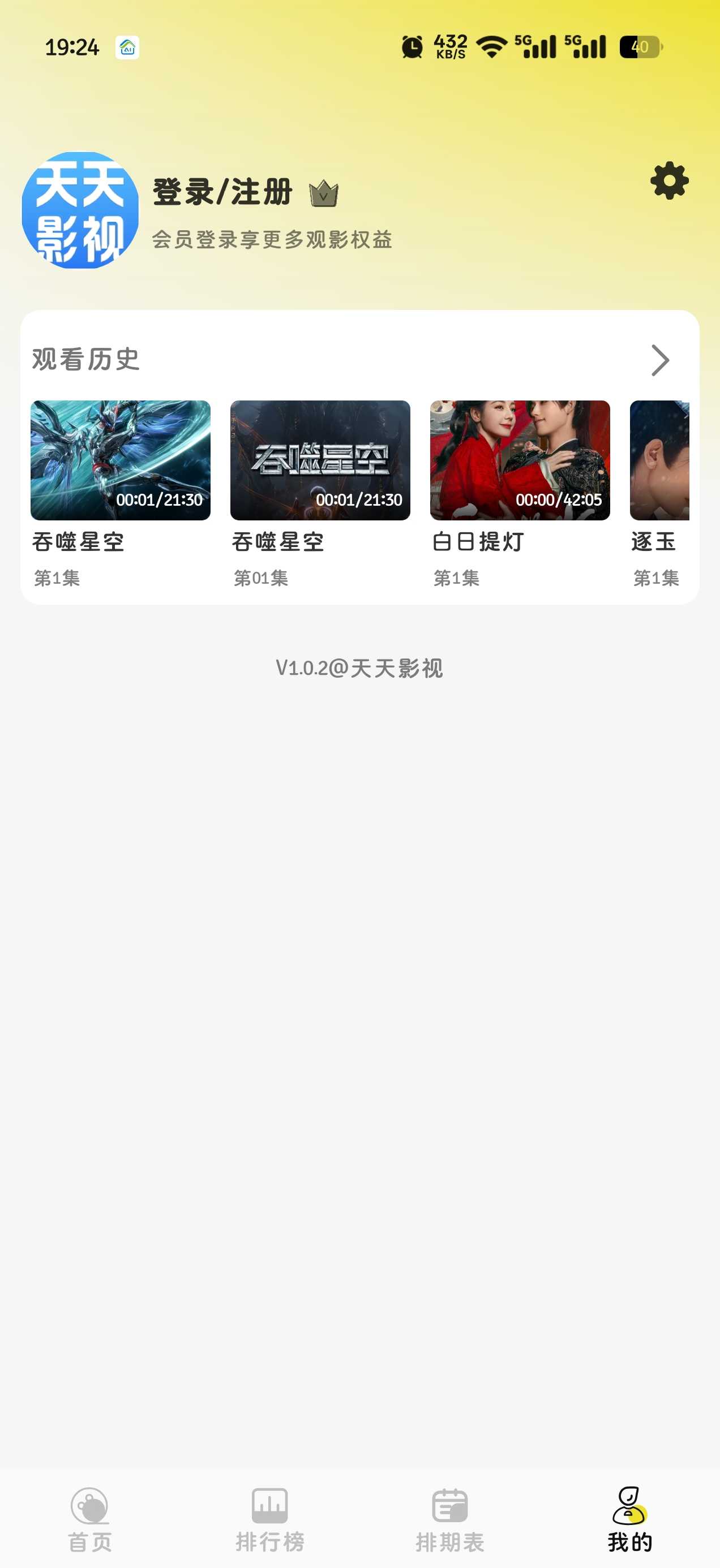This screenshot has width=720, height=1568.
Task: Expand 观看历史 with the chevron arrow
Action: click(659, 360)
